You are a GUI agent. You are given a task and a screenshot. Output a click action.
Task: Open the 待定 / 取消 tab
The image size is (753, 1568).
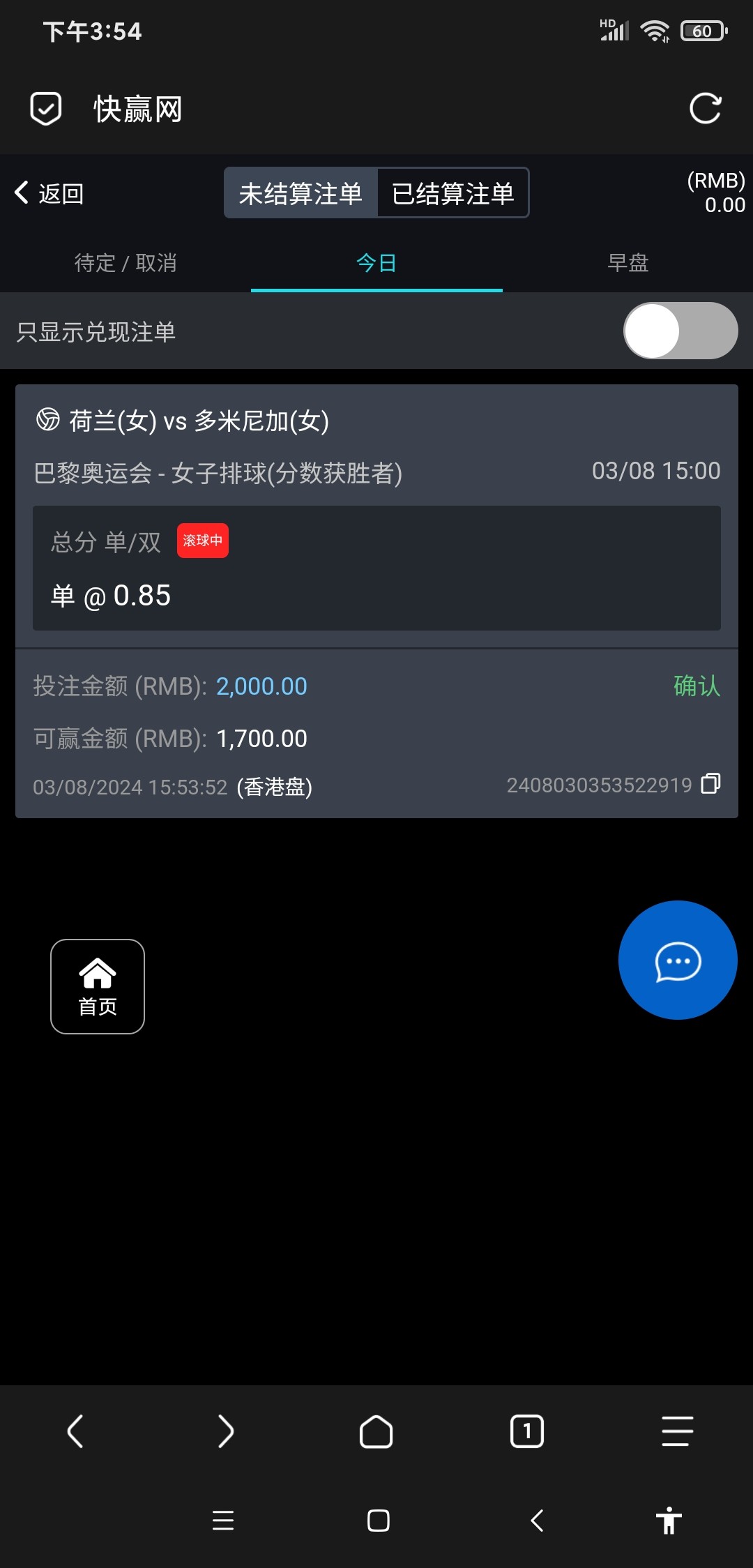click(x=125, y=263)
